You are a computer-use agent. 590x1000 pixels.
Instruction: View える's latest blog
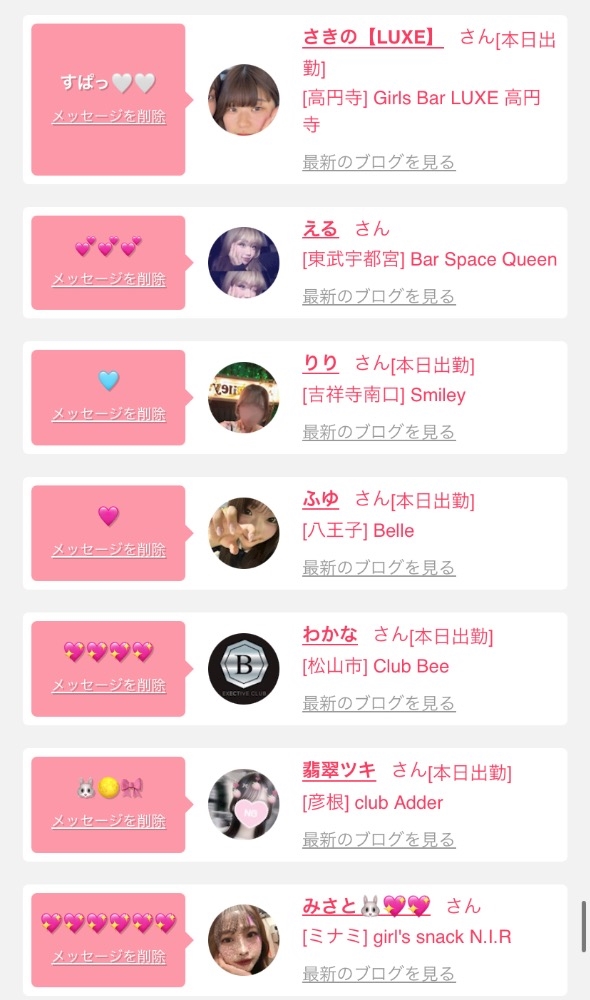pyautogui.click(x=379, y=297)
